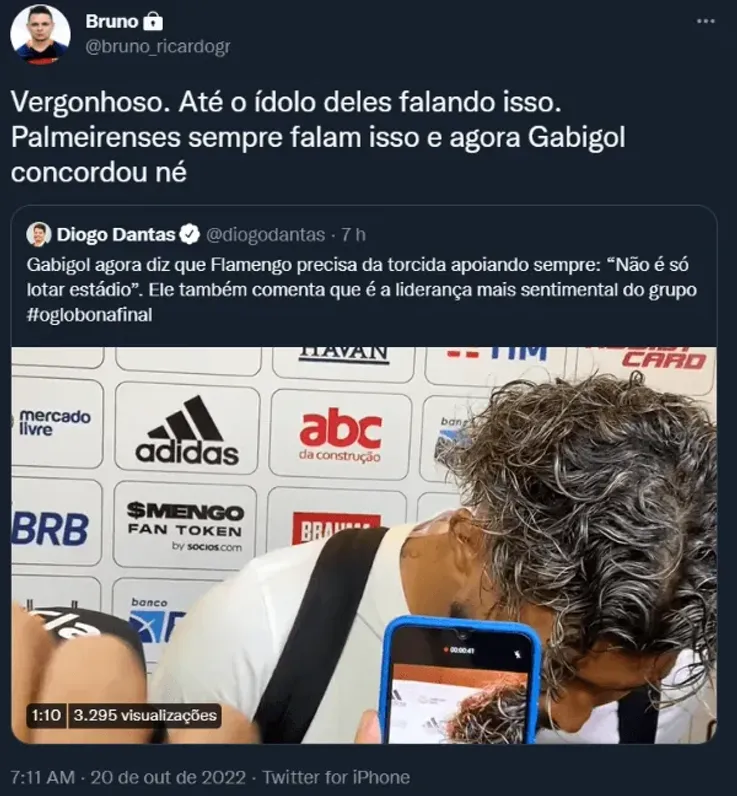Open Diogo Dantas's small avatar

pos(39,234)
